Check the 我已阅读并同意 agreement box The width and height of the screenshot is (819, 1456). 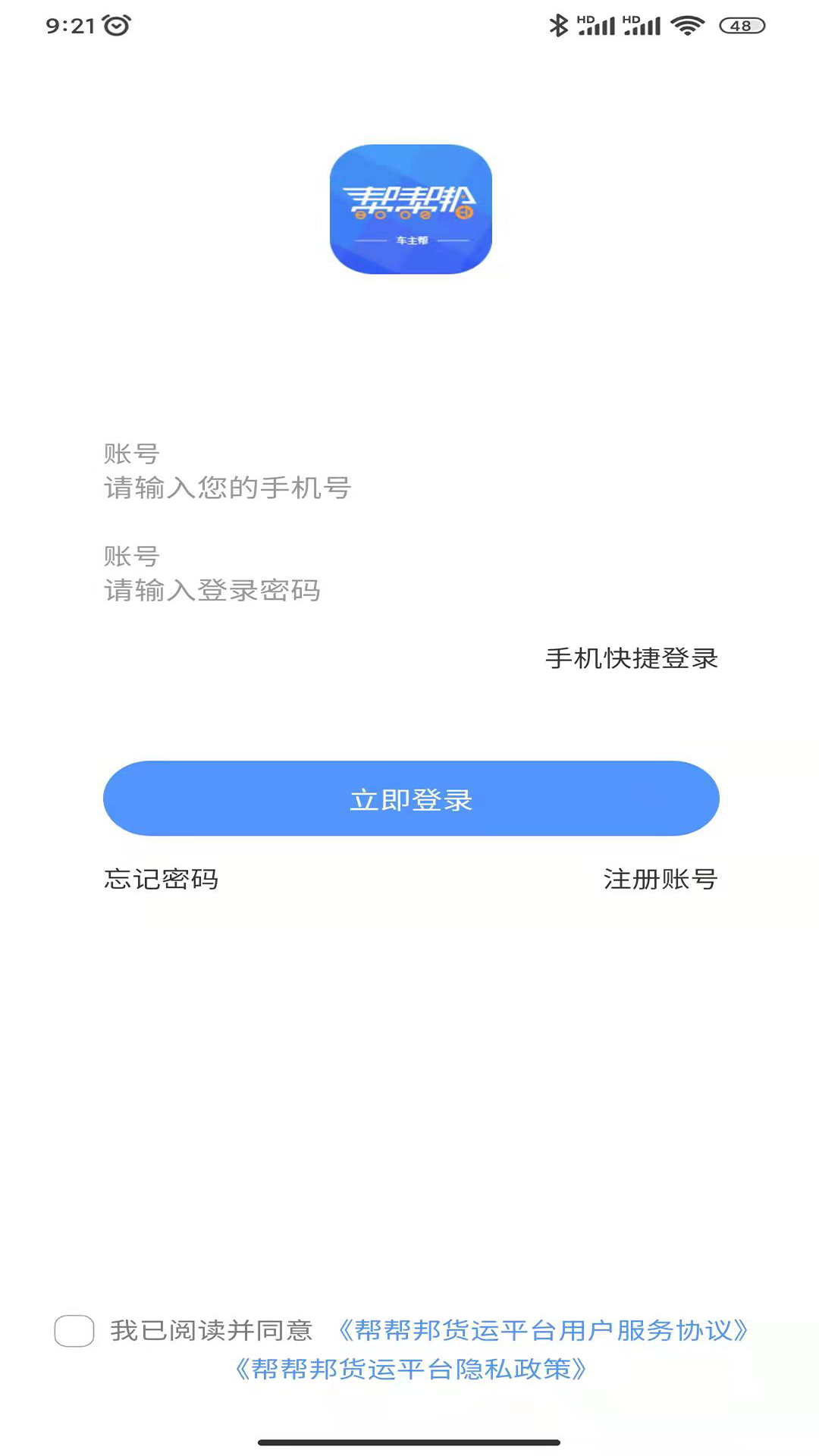tap(74, 1331)
